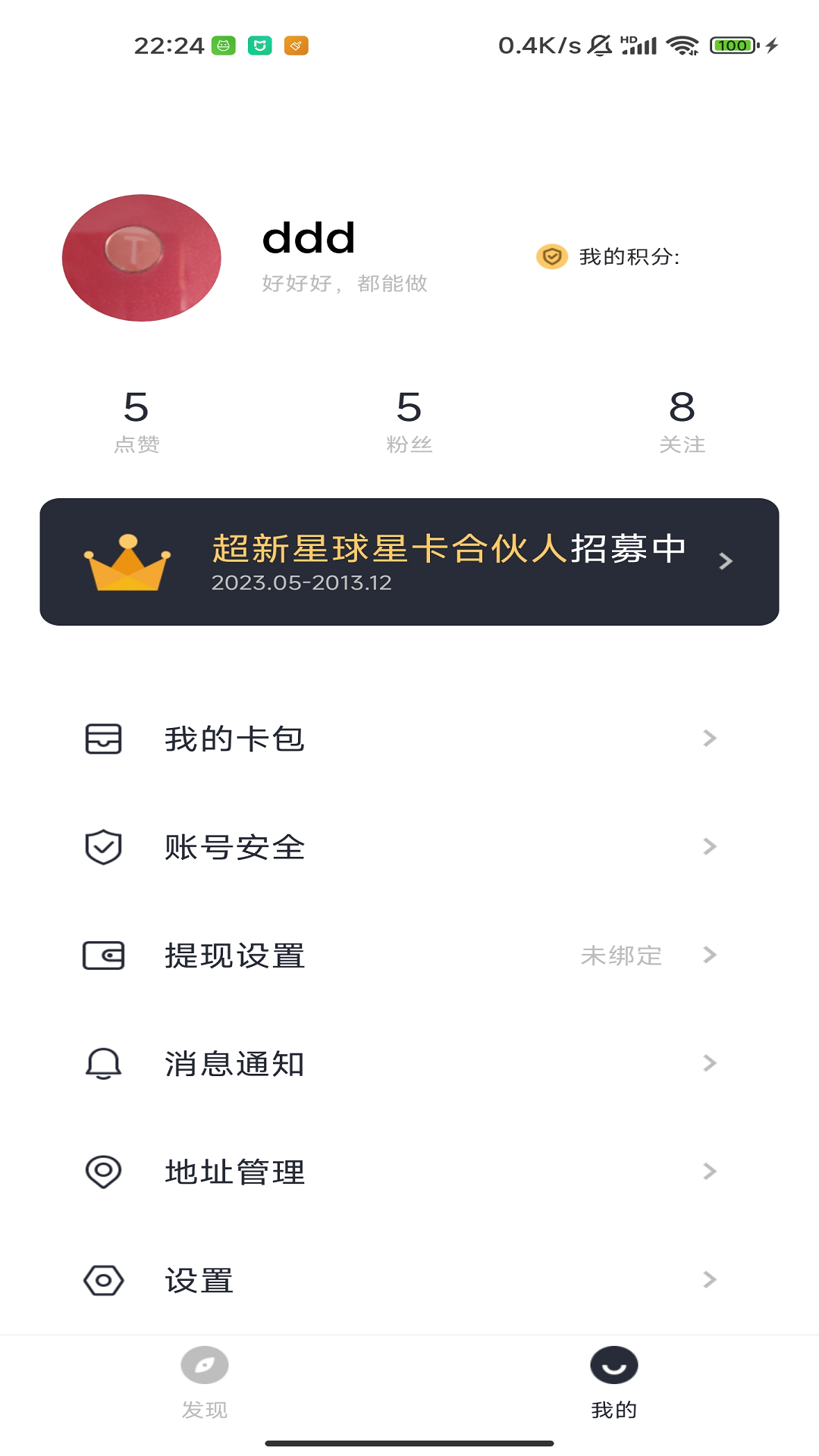Viewport: 819px width, 1456px height.
Task: Open the ddd profile avatar
Action: tap(141, 258)
